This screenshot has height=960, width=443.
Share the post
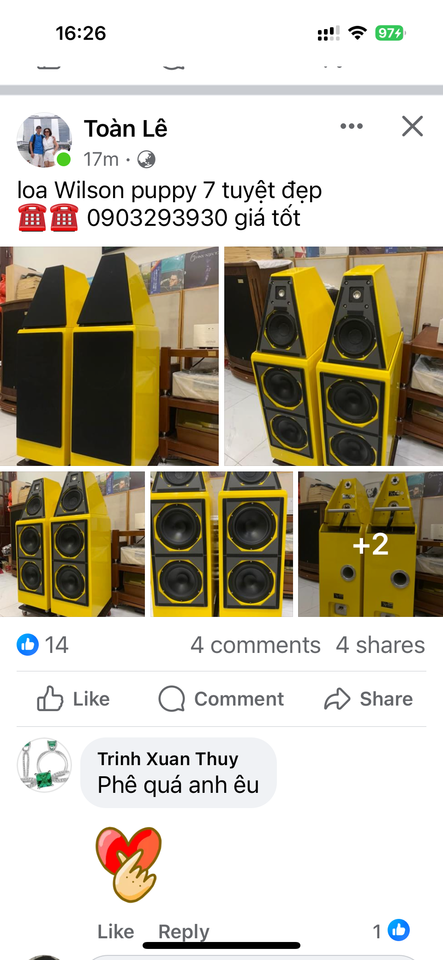click(368, 699)
